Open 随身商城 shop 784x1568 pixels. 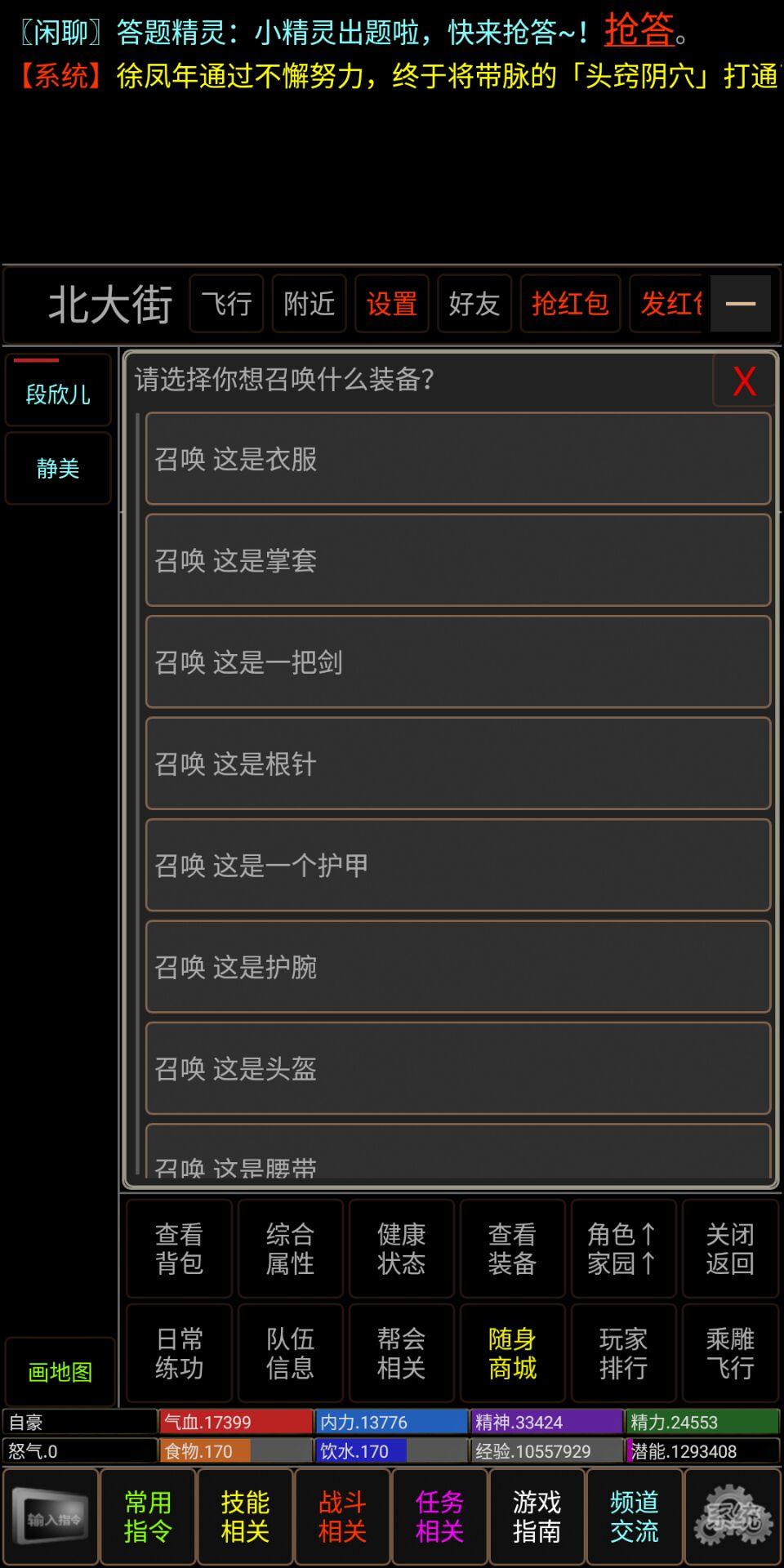coord(512,1353)
